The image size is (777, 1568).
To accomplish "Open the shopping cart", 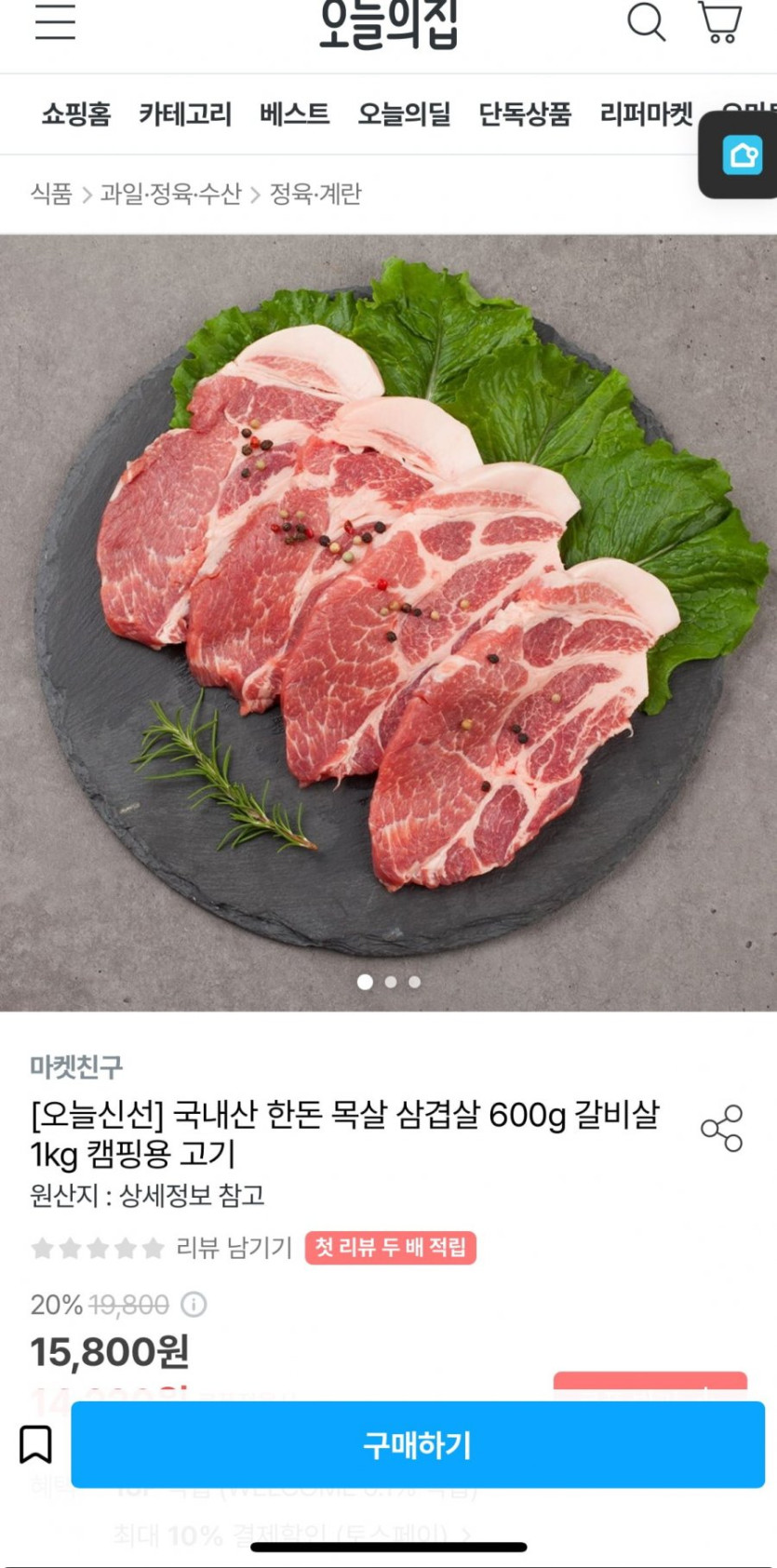I will pos(720,21).
